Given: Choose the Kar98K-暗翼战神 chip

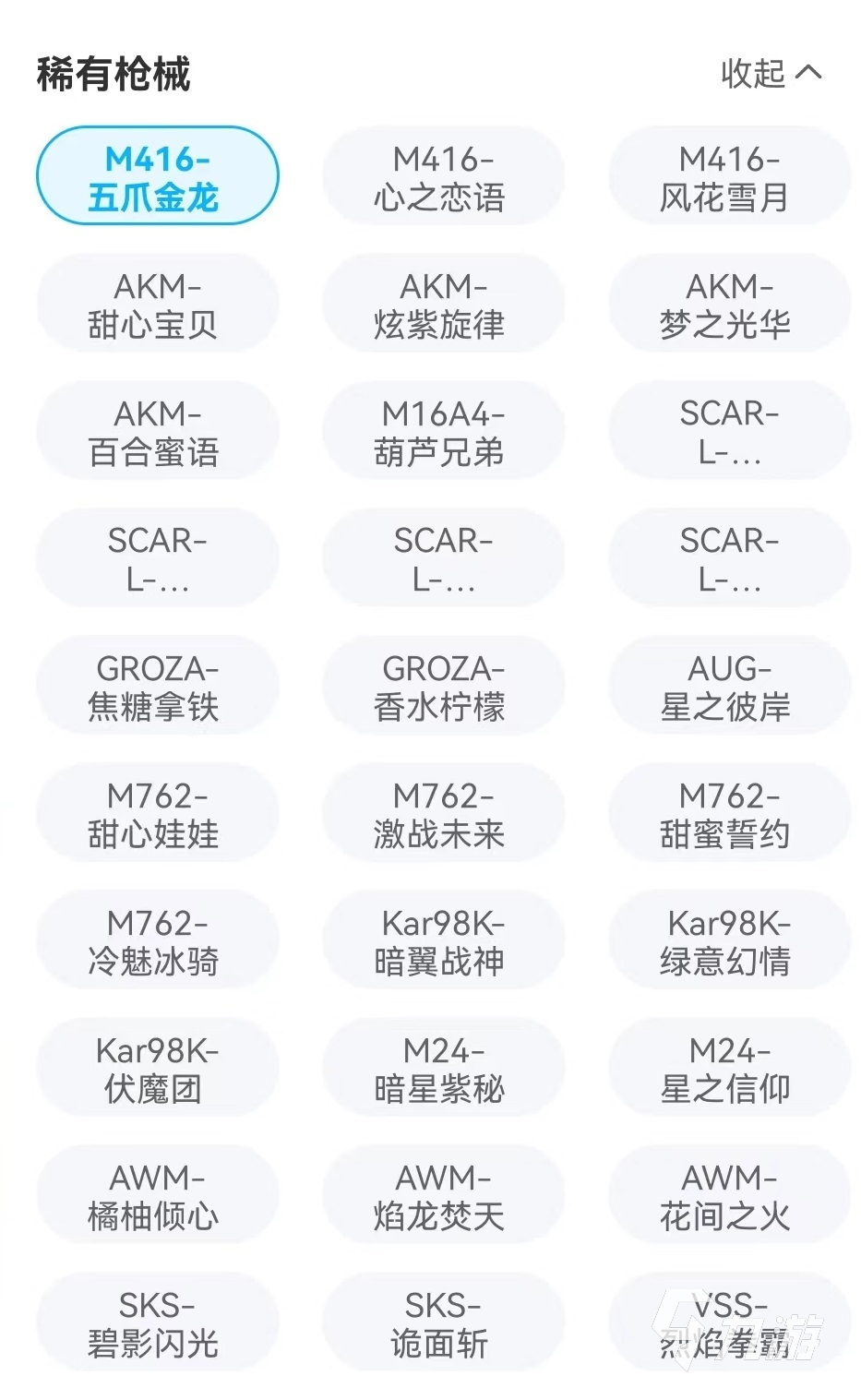Looking at the screenshot, I should [x=443, y=940].
